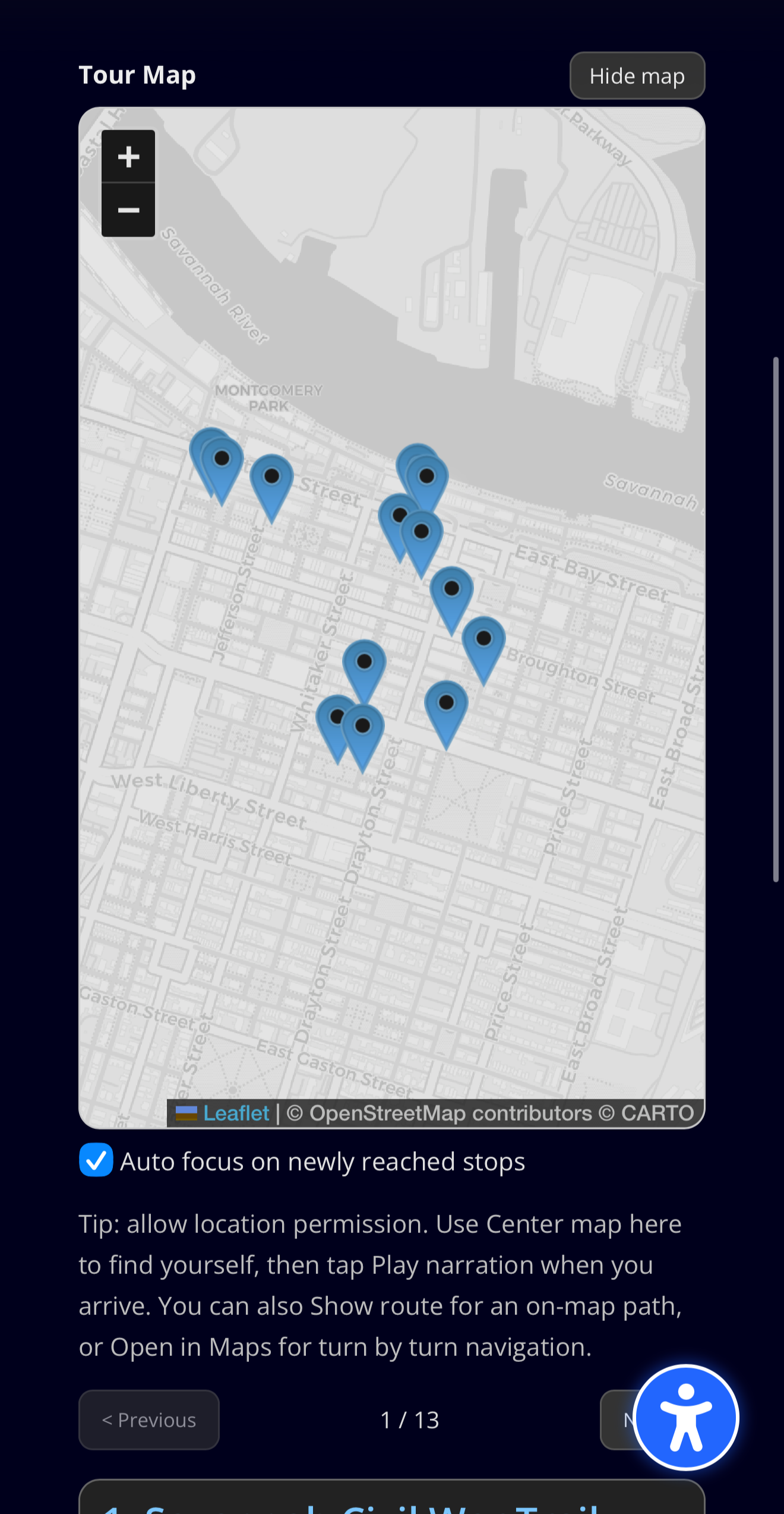Open the Leaflet attribution link

(x=236, y=1113)
